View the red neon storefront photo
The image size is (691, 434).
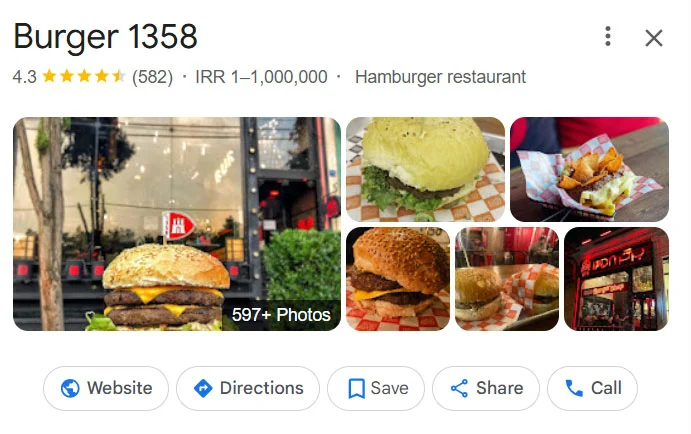(615, 279)
